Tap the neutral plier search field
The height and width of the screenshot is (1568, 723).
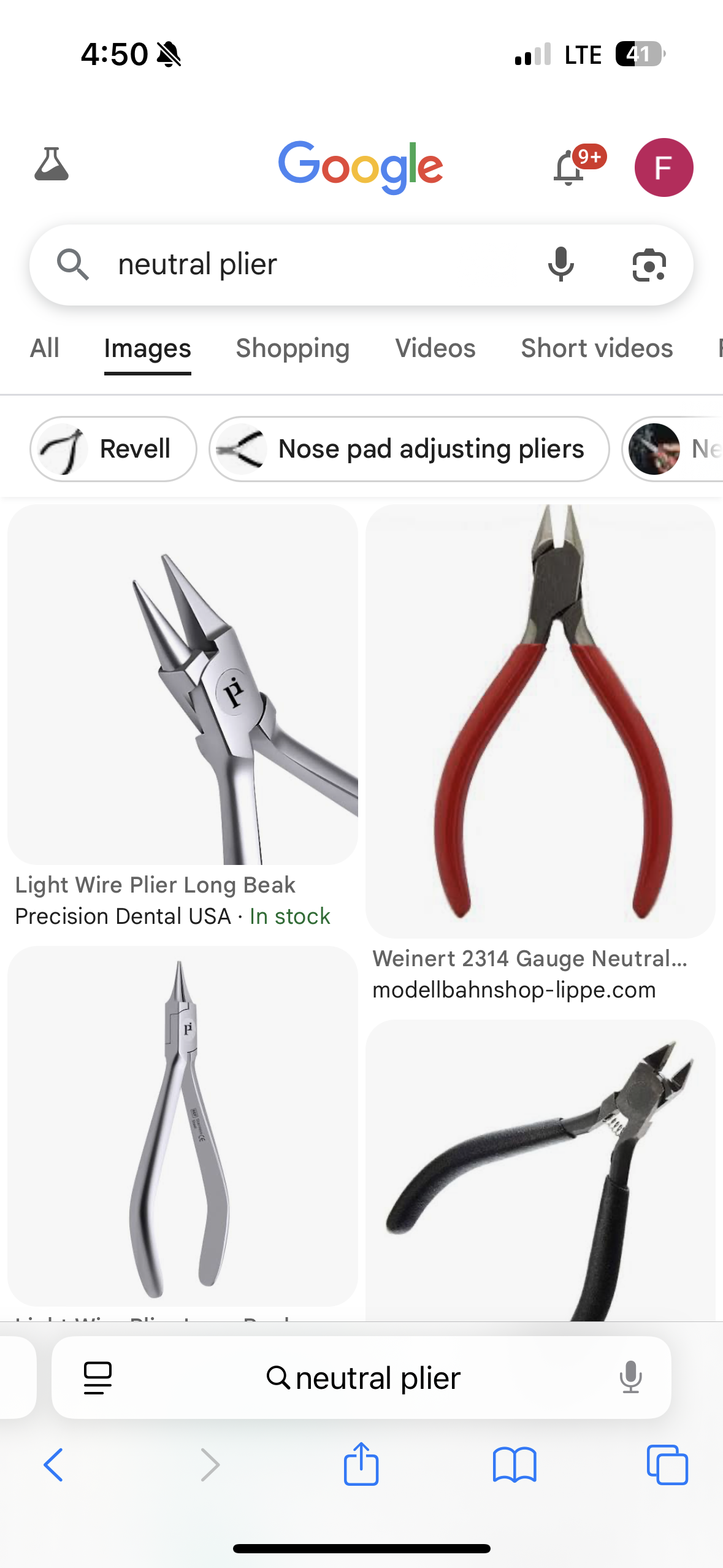tap(307, 264)
